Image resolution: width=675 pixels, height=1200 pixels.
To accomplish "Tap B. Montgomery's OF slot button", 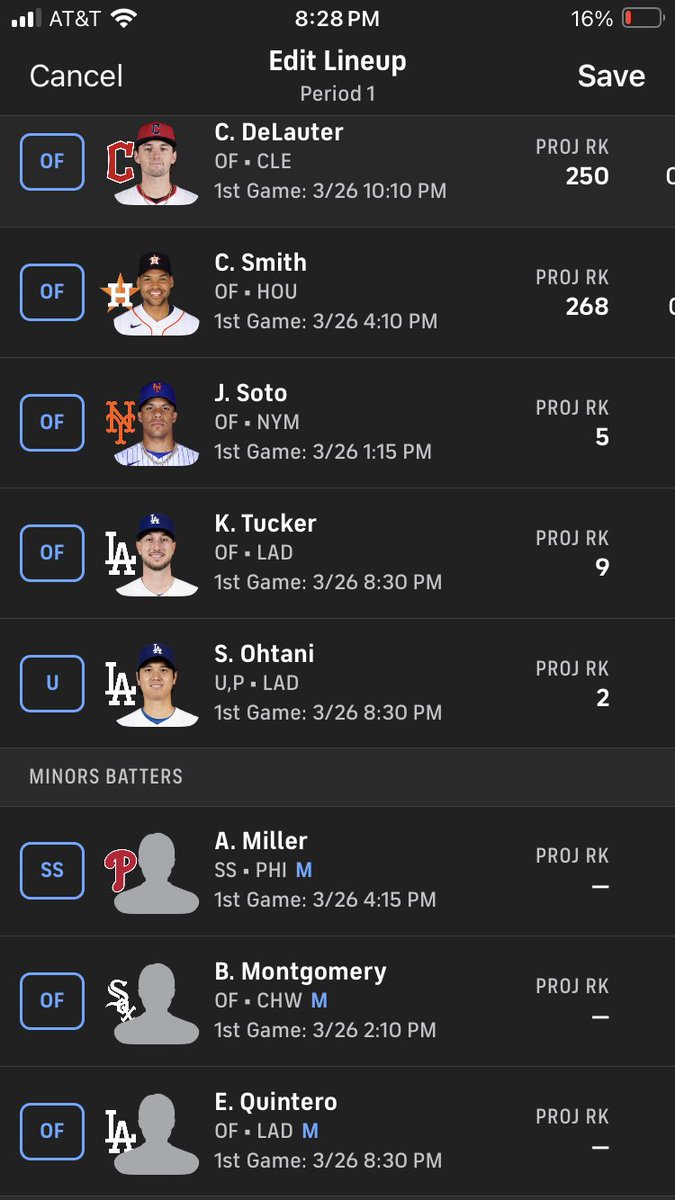I will click(x=52, y=1000).
